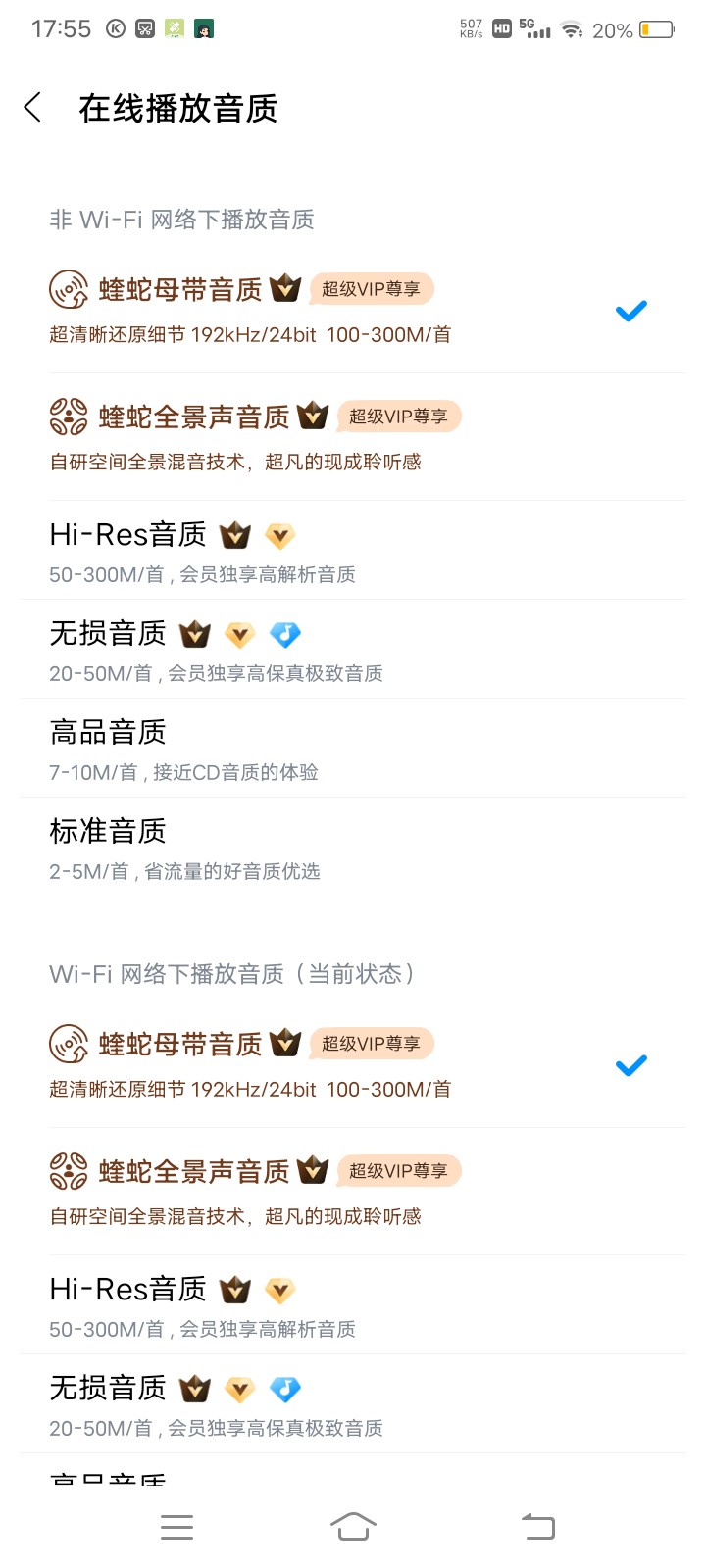The width and height of the screenshot is (706, 1568).
Task: Tap the system home button
Action: point(353,1526)
